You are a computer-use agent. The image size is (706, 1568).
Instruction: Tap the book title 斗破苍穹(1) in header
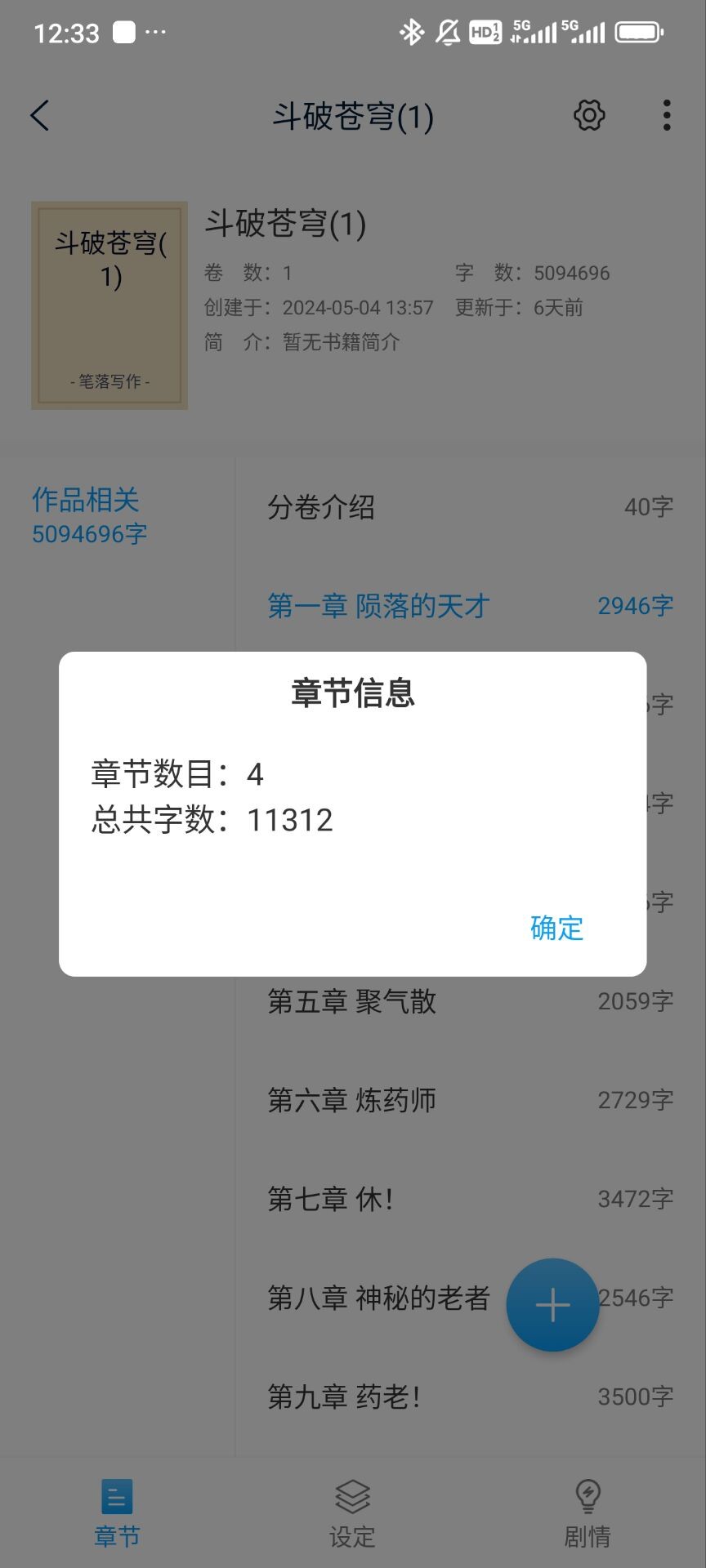(353, 116)
